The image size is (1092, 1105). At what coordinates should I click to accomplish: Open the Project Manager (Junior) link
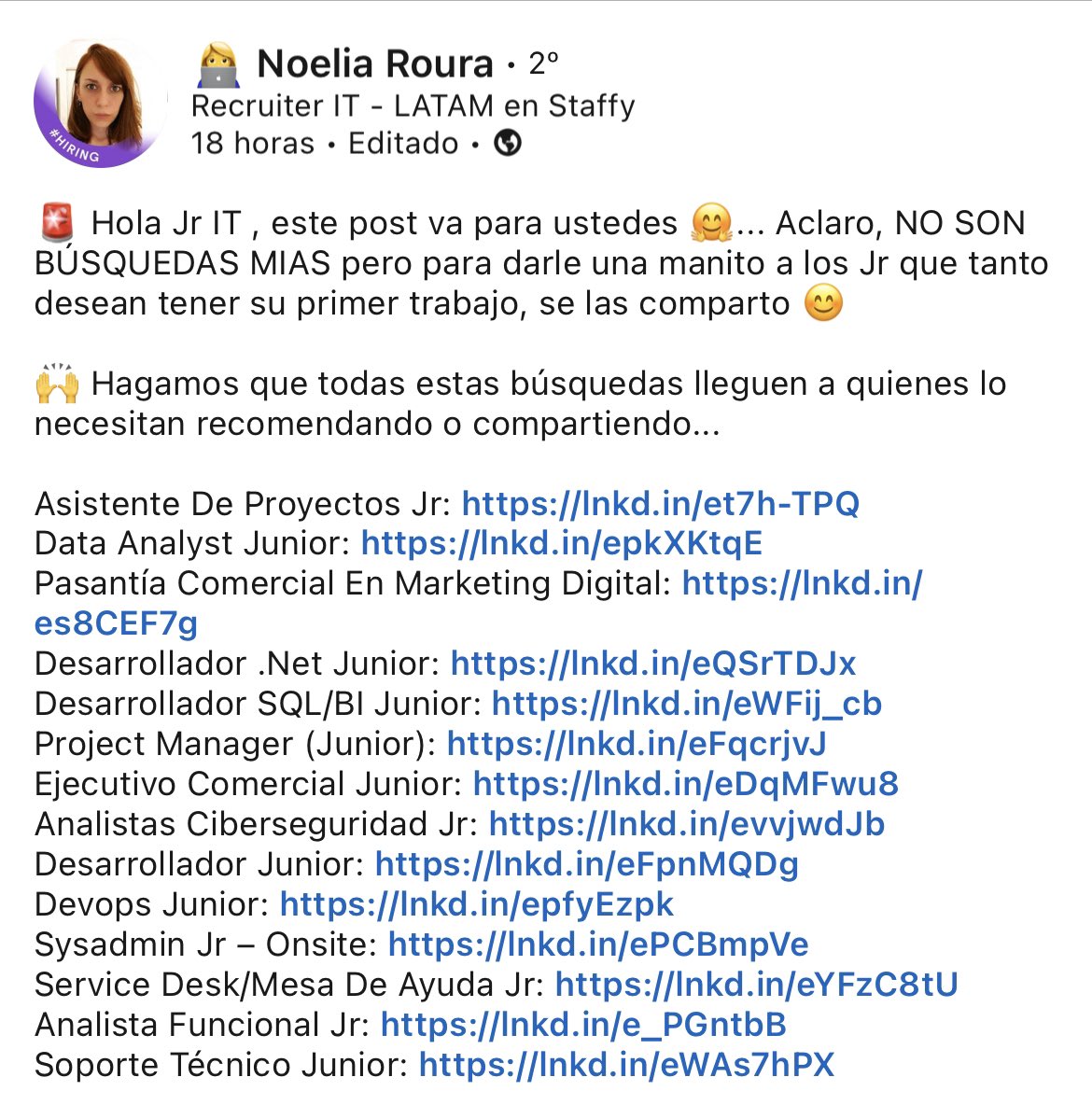[x=637, y=744]
